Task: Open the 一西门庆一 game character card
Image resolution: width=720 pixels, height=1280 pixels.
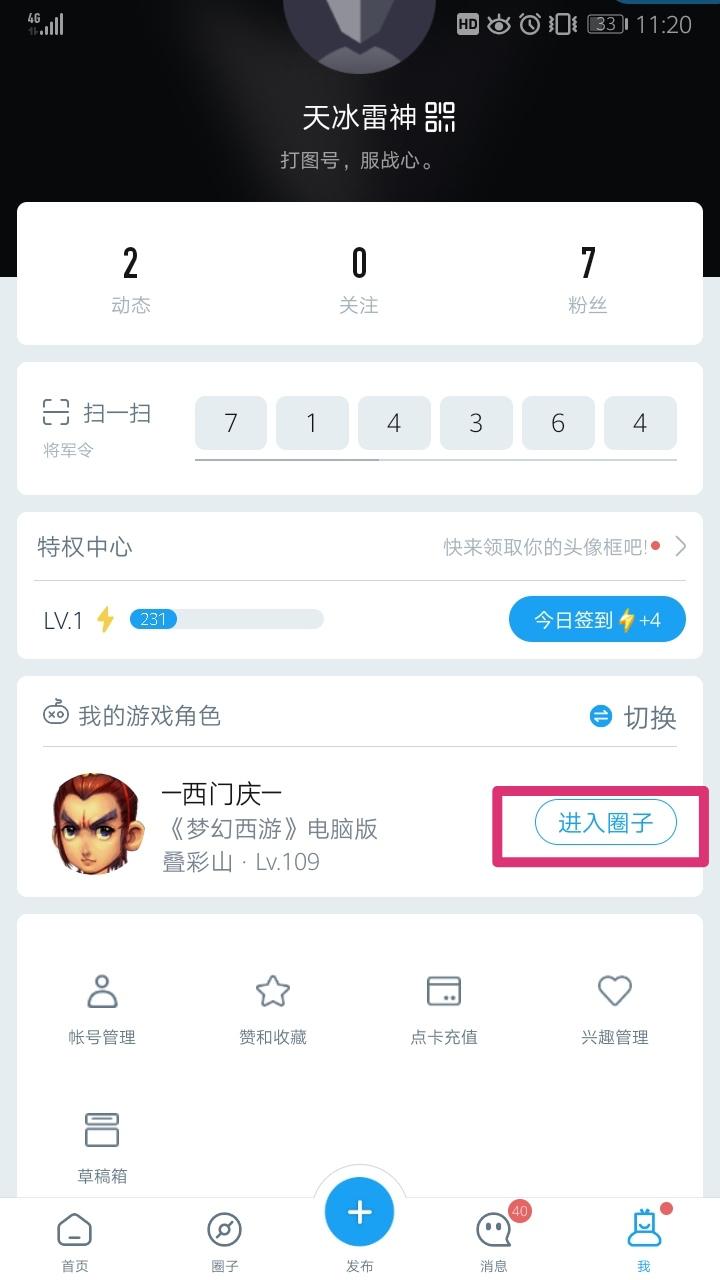Action: (x=240, y=823)
